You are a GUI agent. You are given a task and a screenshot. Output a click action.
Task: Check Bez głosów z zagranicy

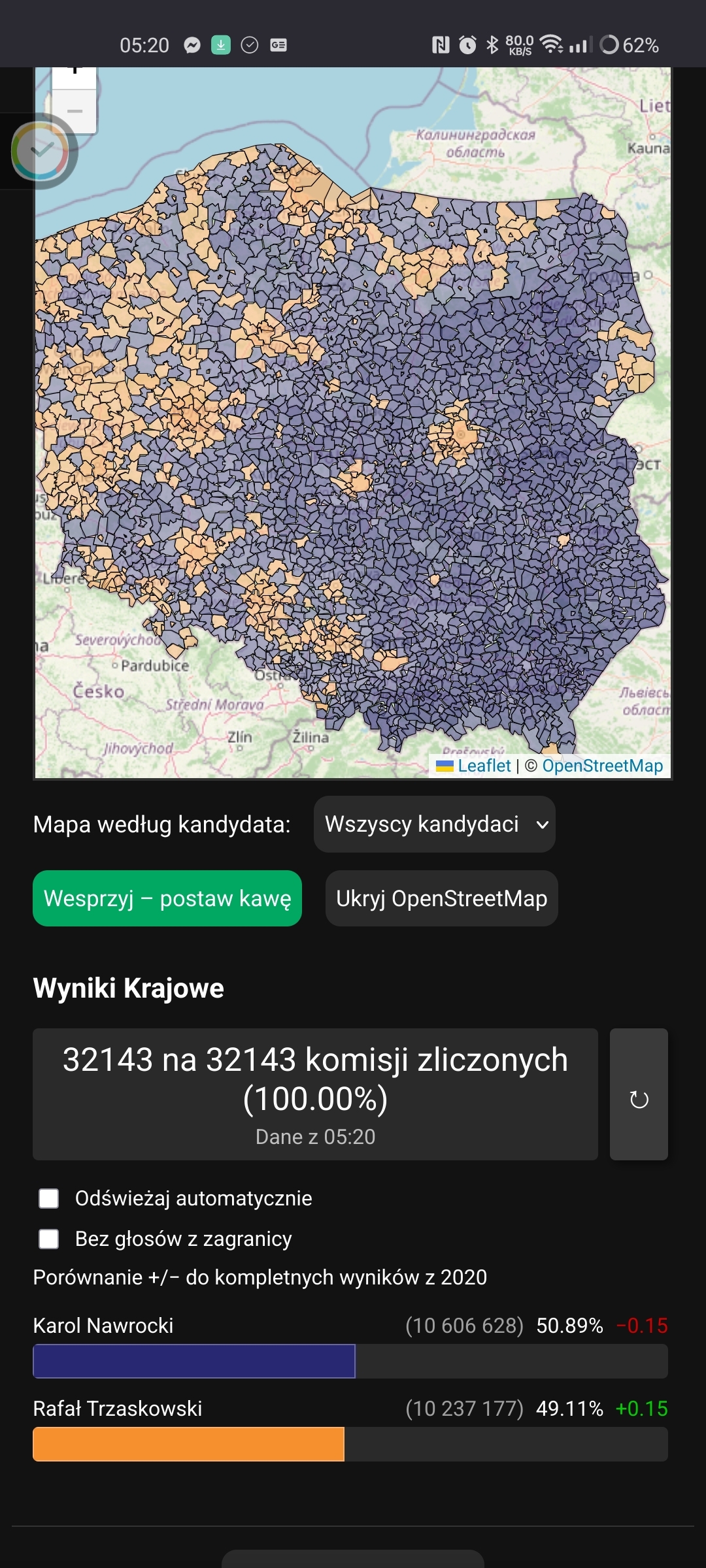49,1239
